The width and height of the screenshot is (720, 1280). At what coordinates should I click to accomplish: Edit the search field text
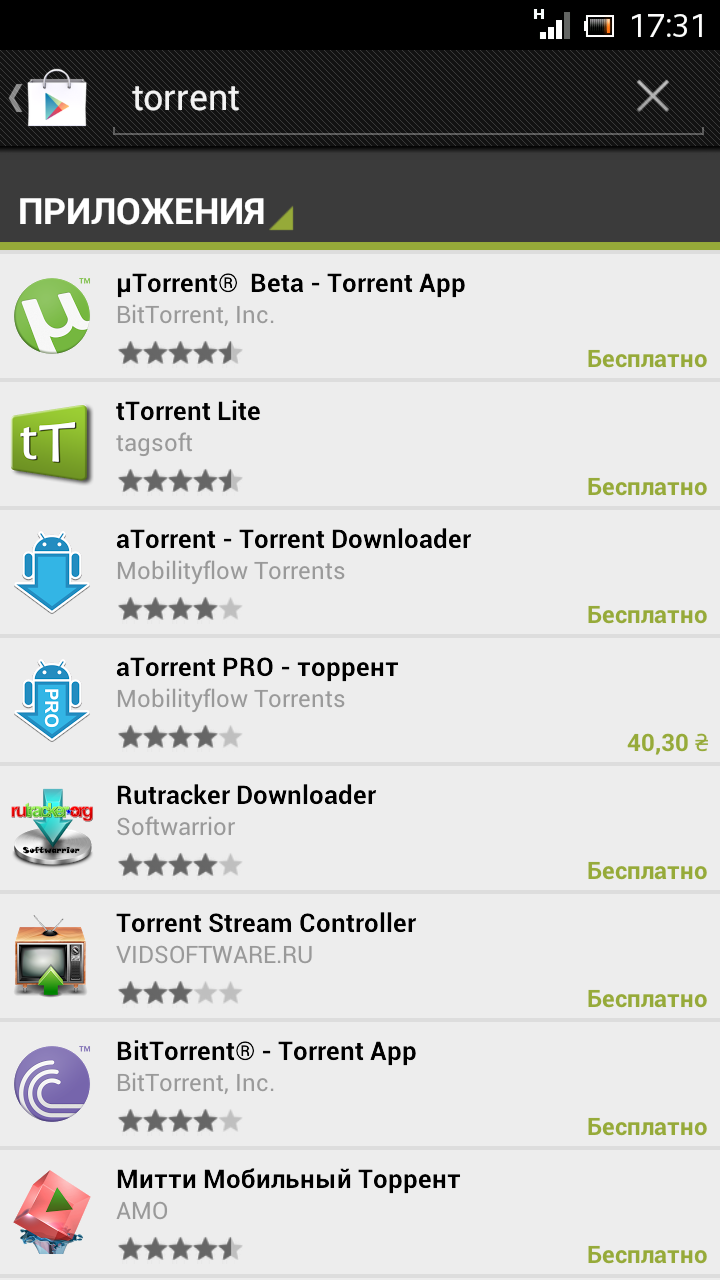point(370,98)
